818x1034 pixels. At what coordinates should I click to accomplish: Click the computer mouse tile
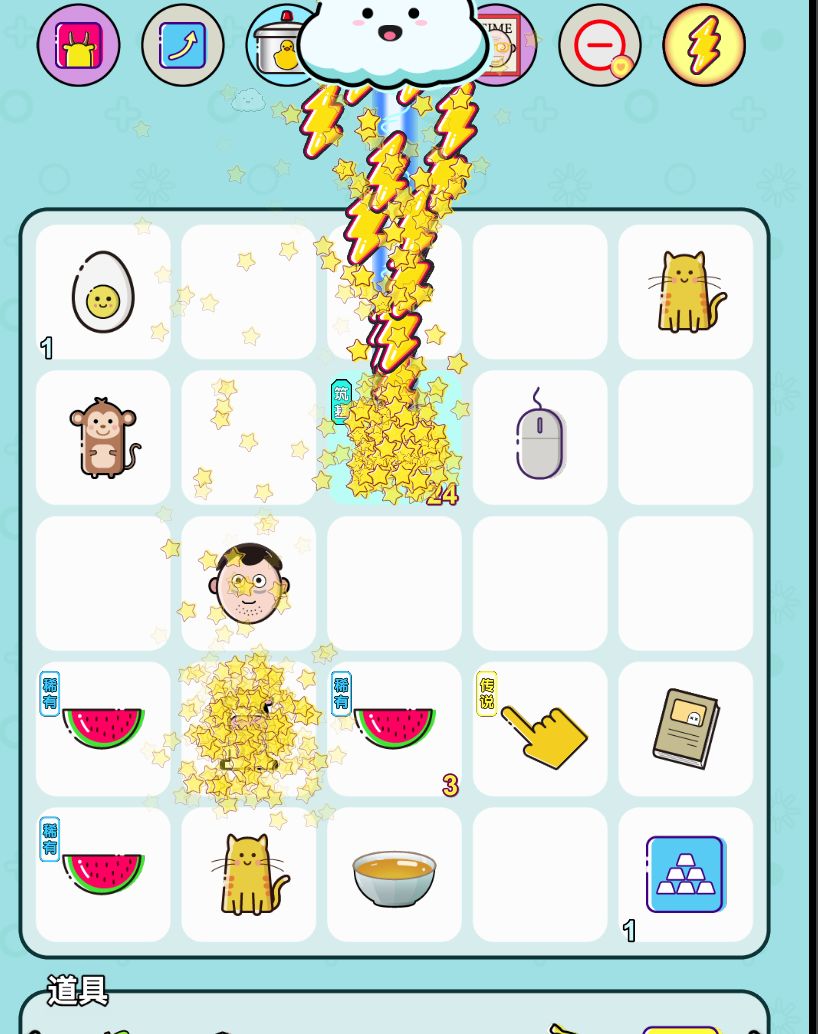(x=539, y=437)
